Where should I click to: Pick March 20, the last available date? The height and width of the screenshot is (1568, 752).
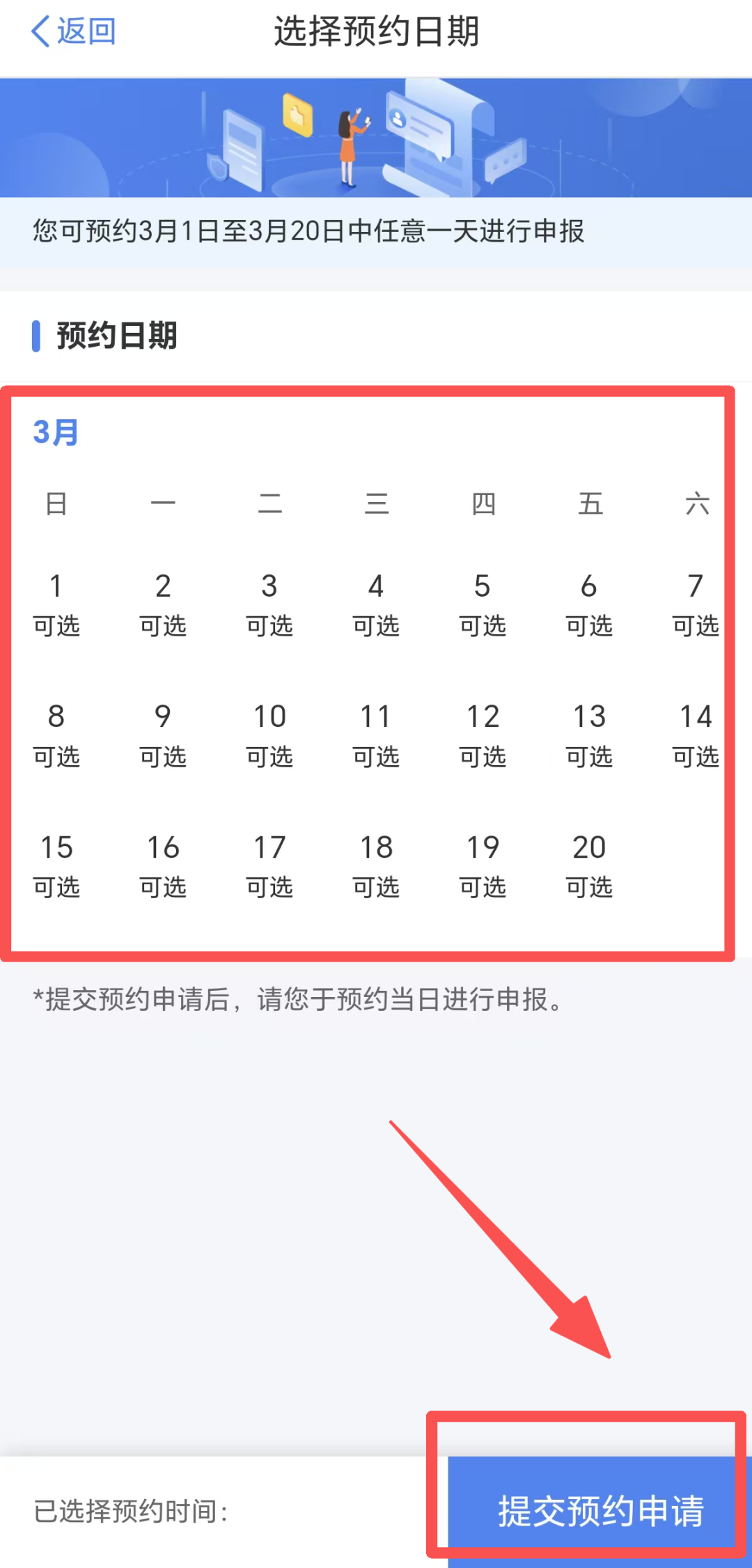pyautogui.click(x=590, y=865)
